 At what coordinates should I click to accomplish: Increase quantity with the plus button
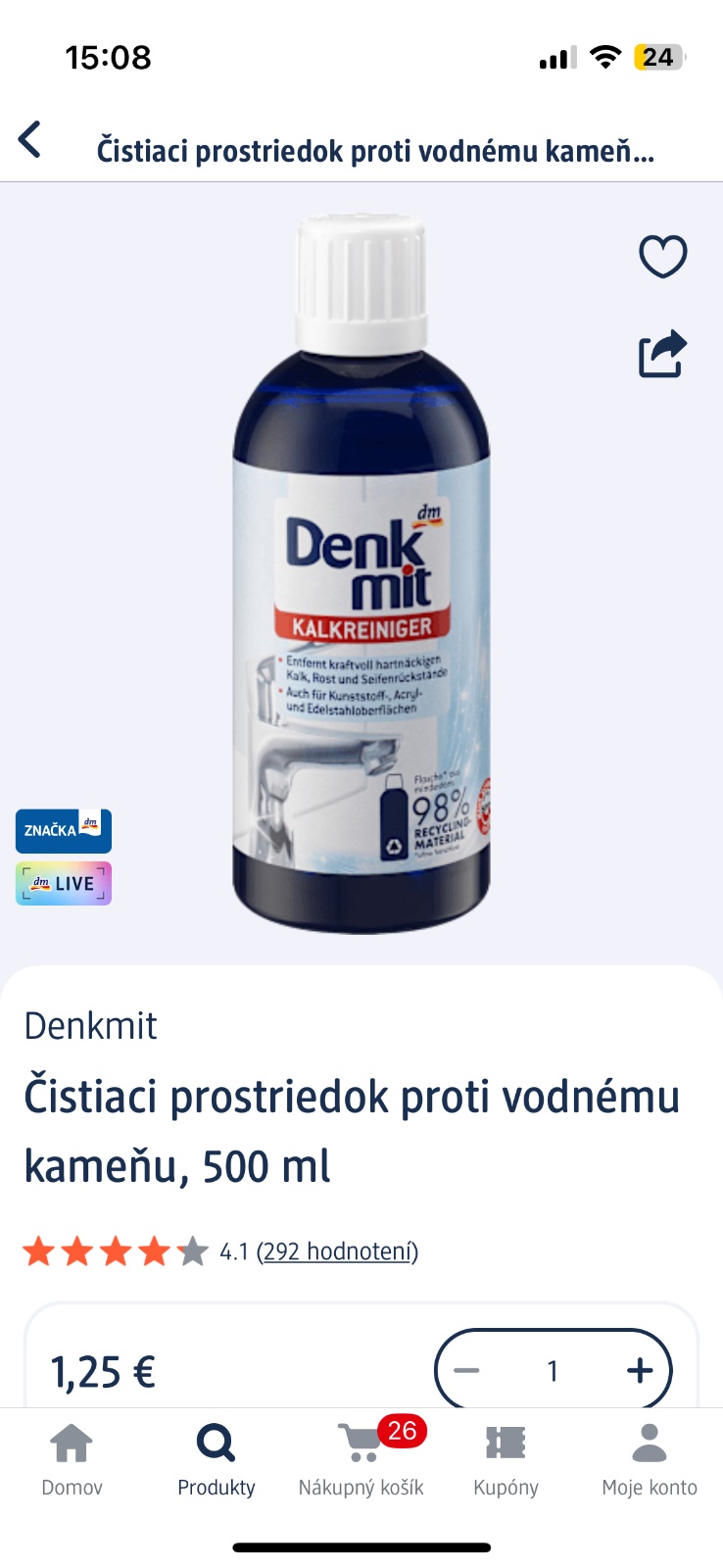(639, 1370)
